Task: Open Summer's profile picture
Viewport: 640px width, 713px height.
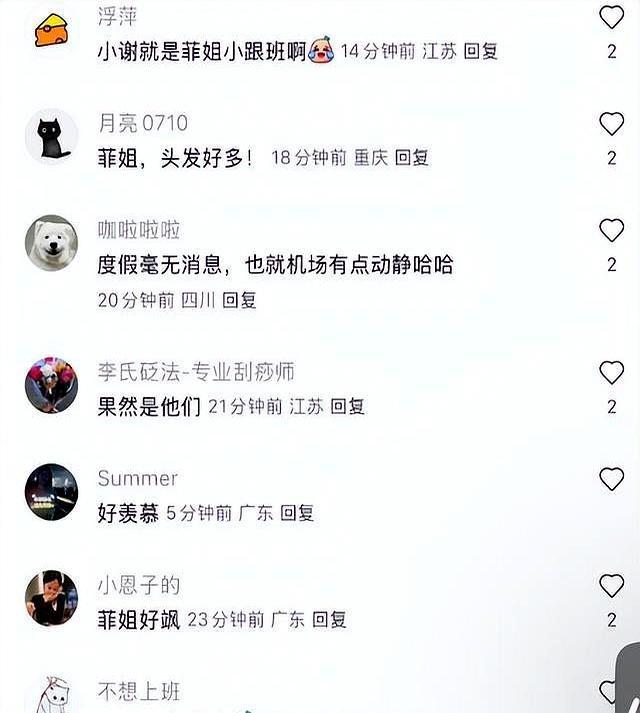Action: pyautogui.click(x=51, y=492)
